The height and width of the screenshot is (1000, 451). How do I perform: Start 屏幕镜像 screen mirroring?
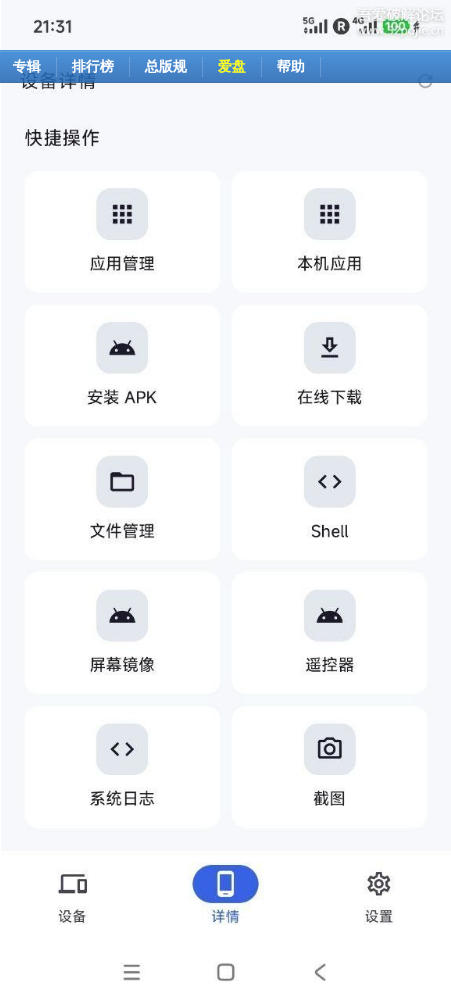click(122, 633)
